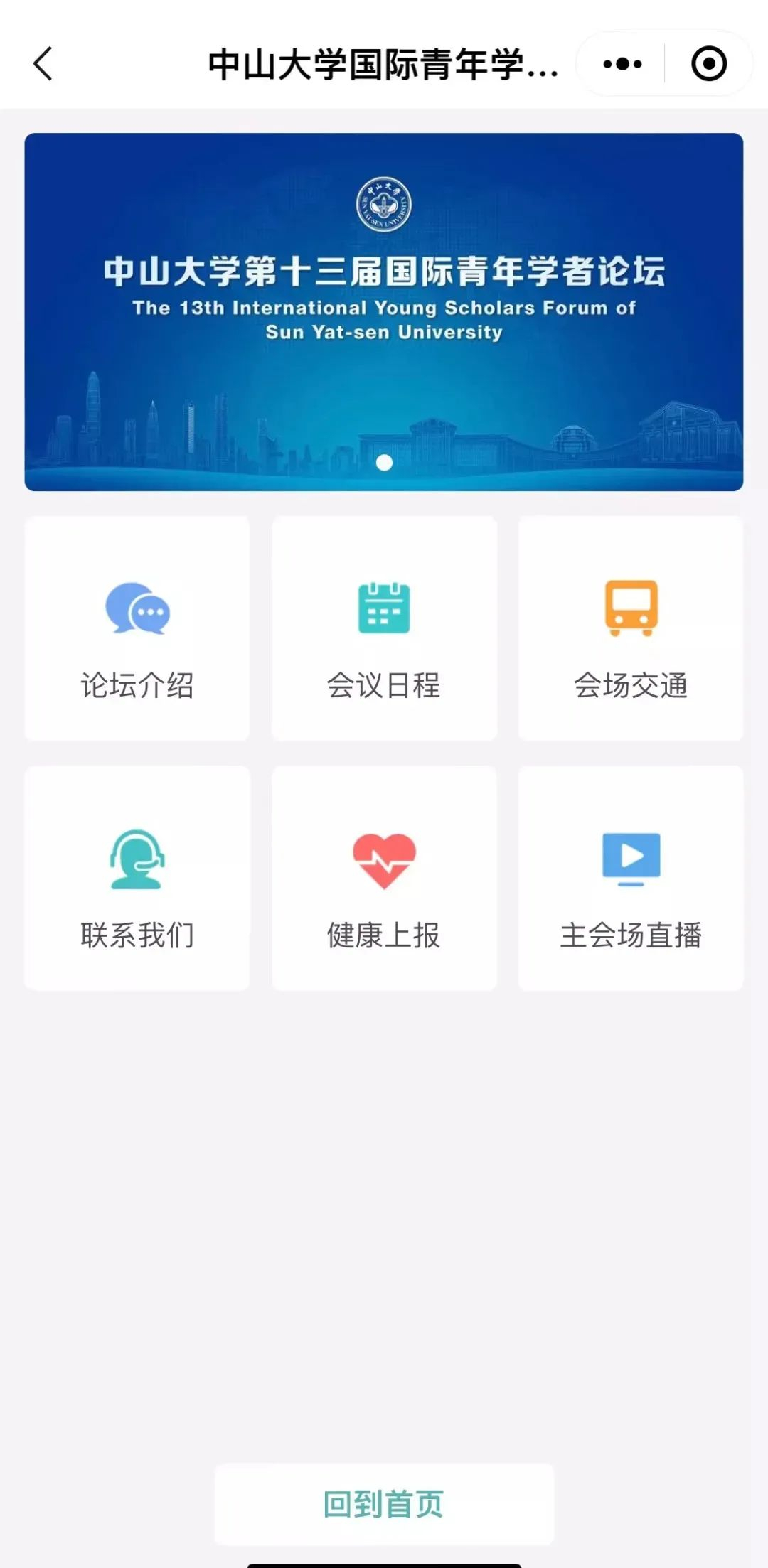Open the 13th Young Scholars Forum banner

click(x=384, y=311)
